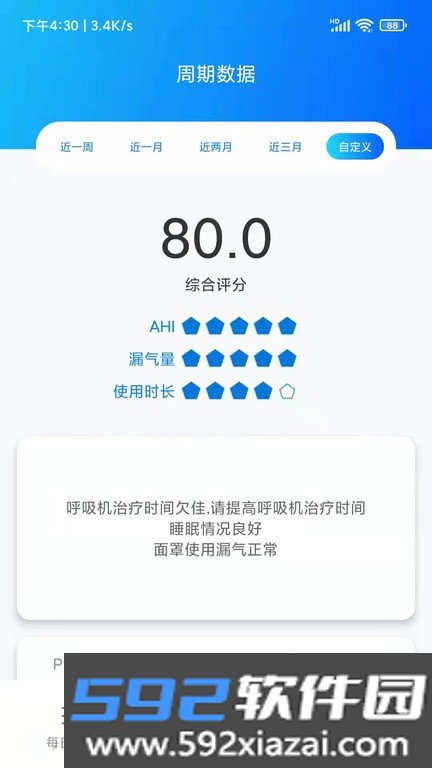Choose the 近三月 period
The image size is (432, 768).
click(x=285, y=147)
